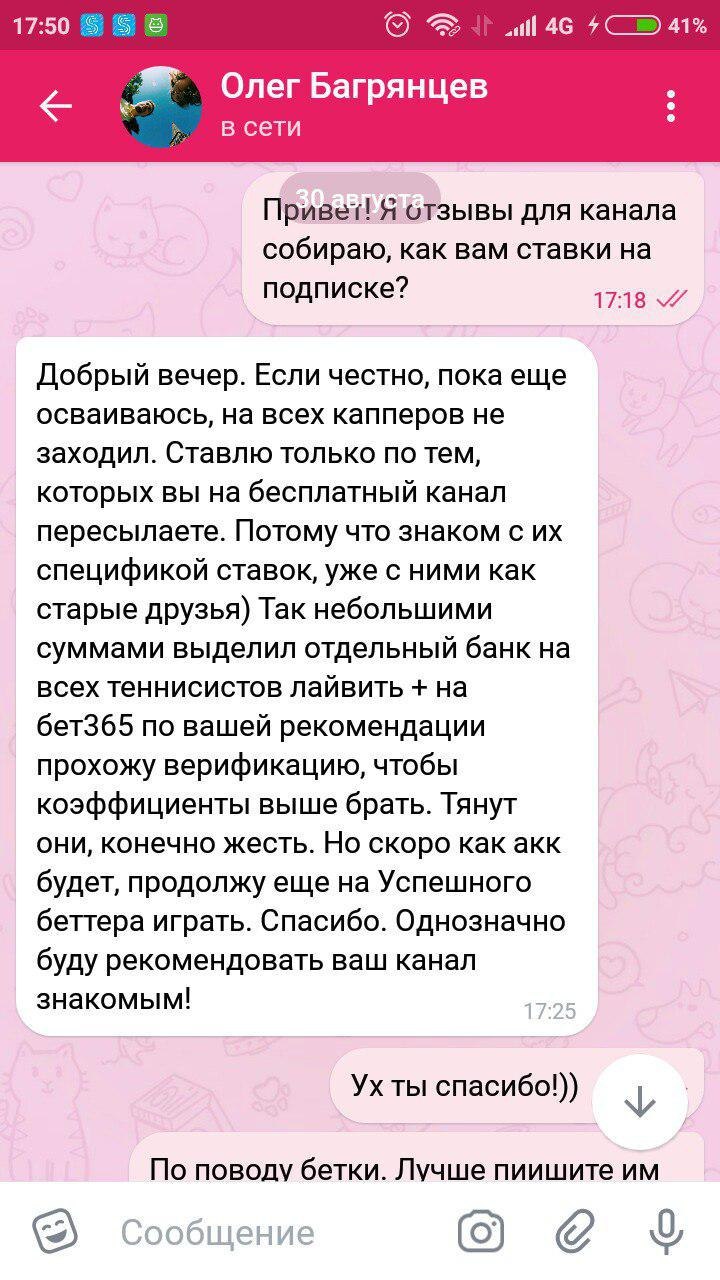This screenshot has width=720, height=1280.
Task: Open the overflow menu with three dots
Action: tap(671, 107)
